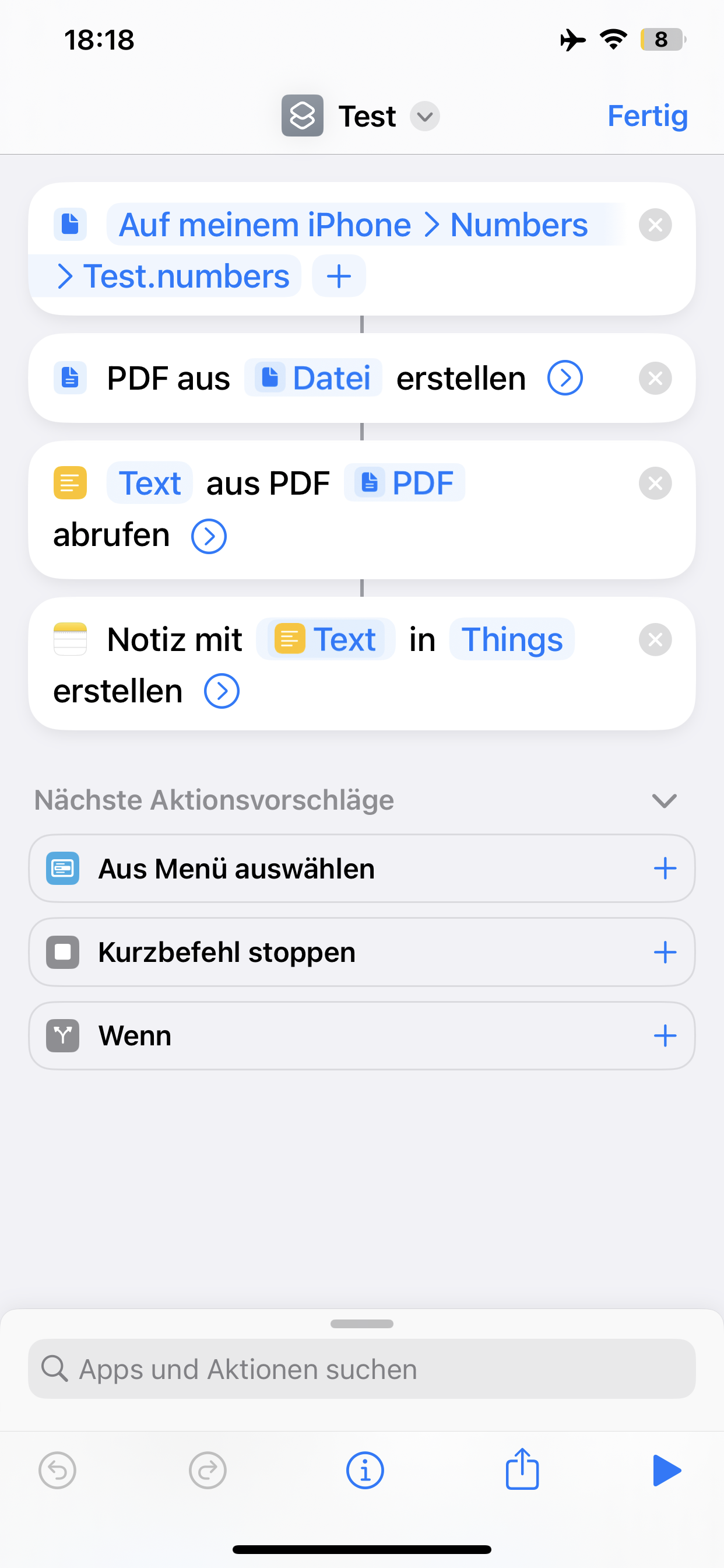Screen dimensions: 724x1568
Task: Select the PDF variable chip
Action: click(x=405, y=484)
